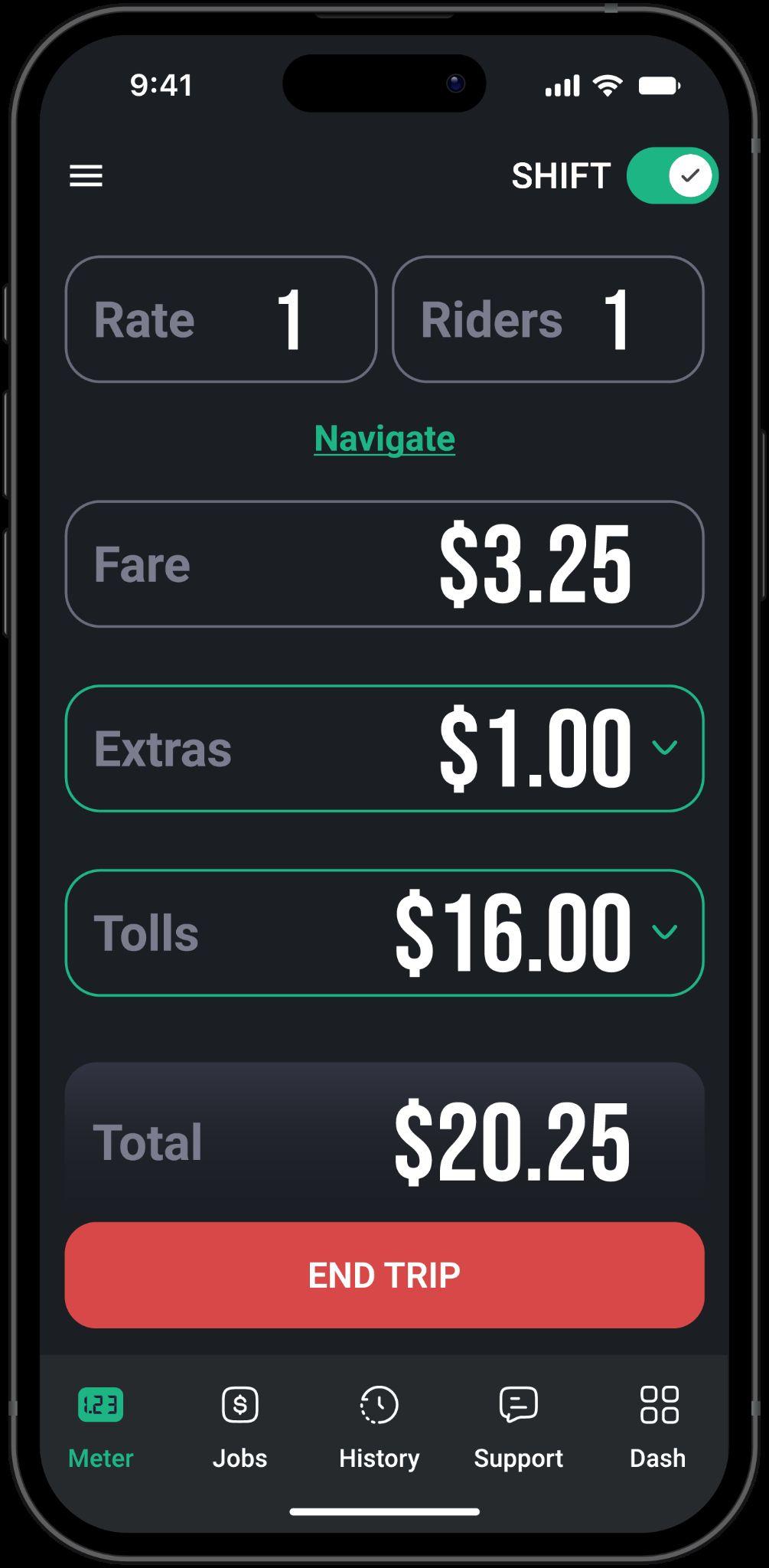Open the hamburger menu
The height and width of the screenshot is (1568, 769).
(x=86, y=176)
